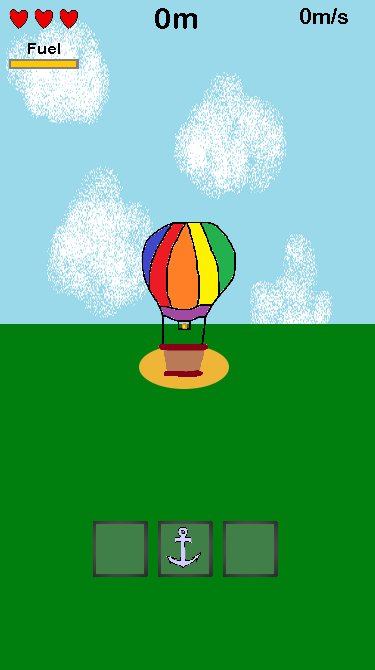The width and height of the screenshot is (375, 670).
Task: Tap the hot air balloon to launch
Action: point(188,299)
